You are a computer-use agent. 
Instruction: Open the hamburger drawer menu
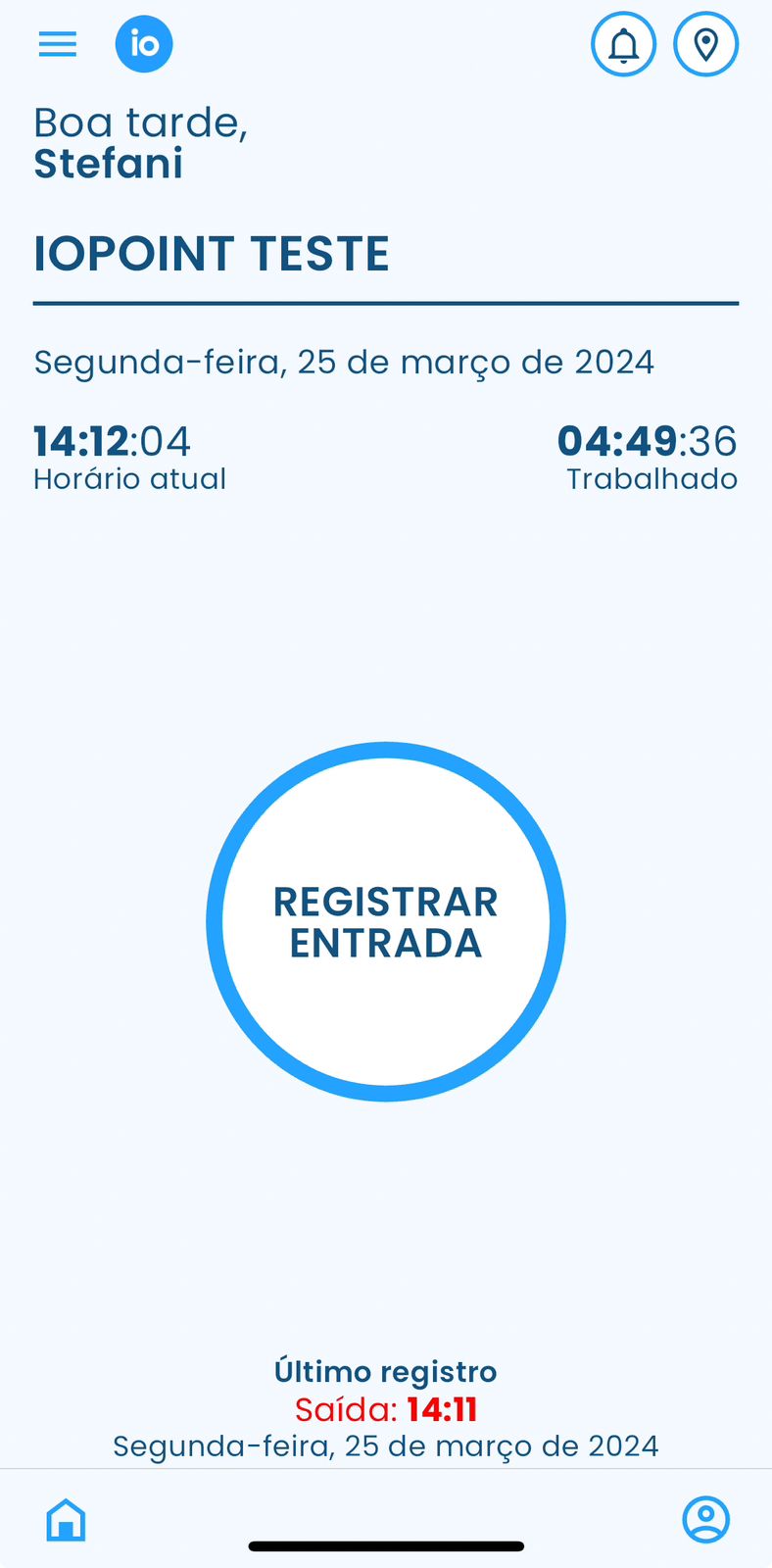[x=58, y=44]
